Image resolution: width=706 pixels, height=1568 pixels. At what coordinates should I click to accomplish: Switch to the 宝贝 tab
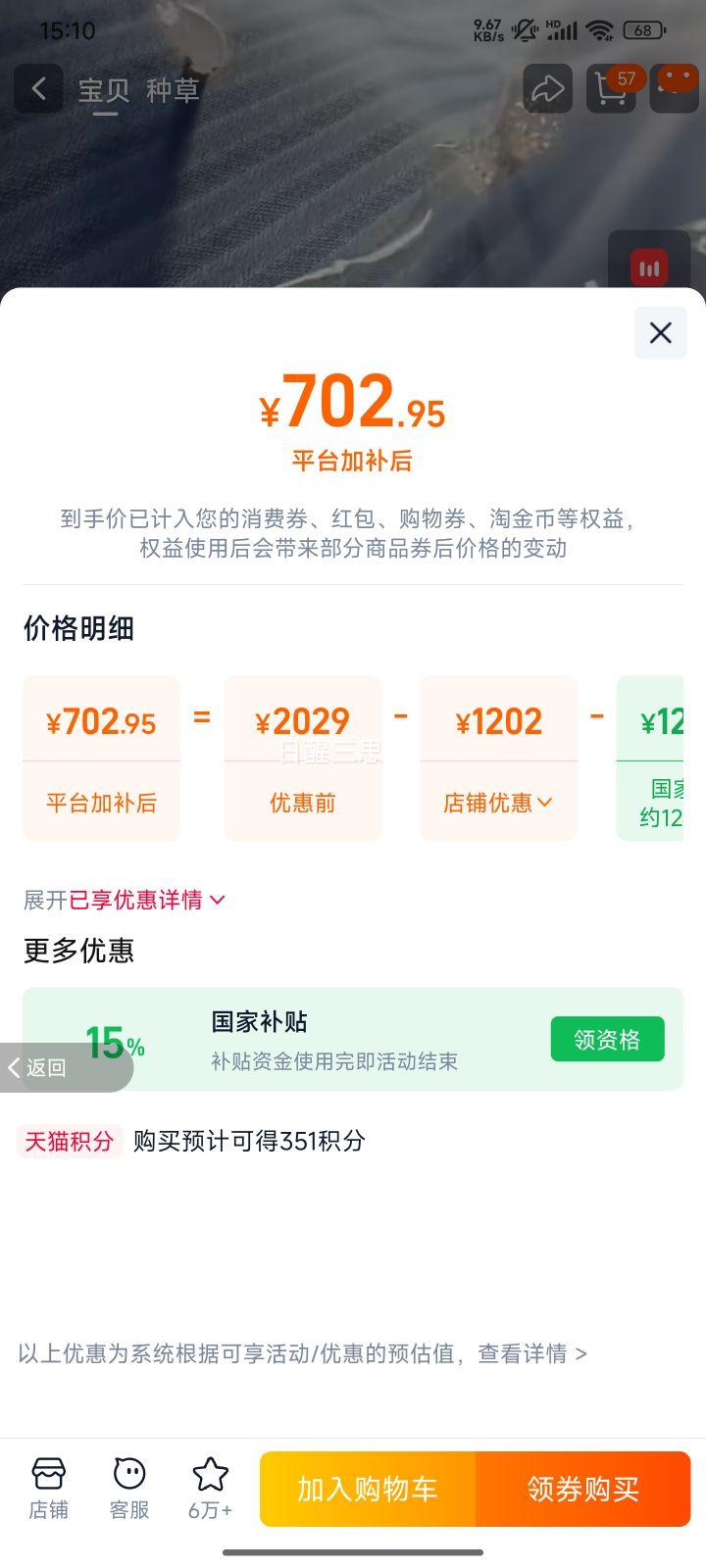[x=103, y=90]
